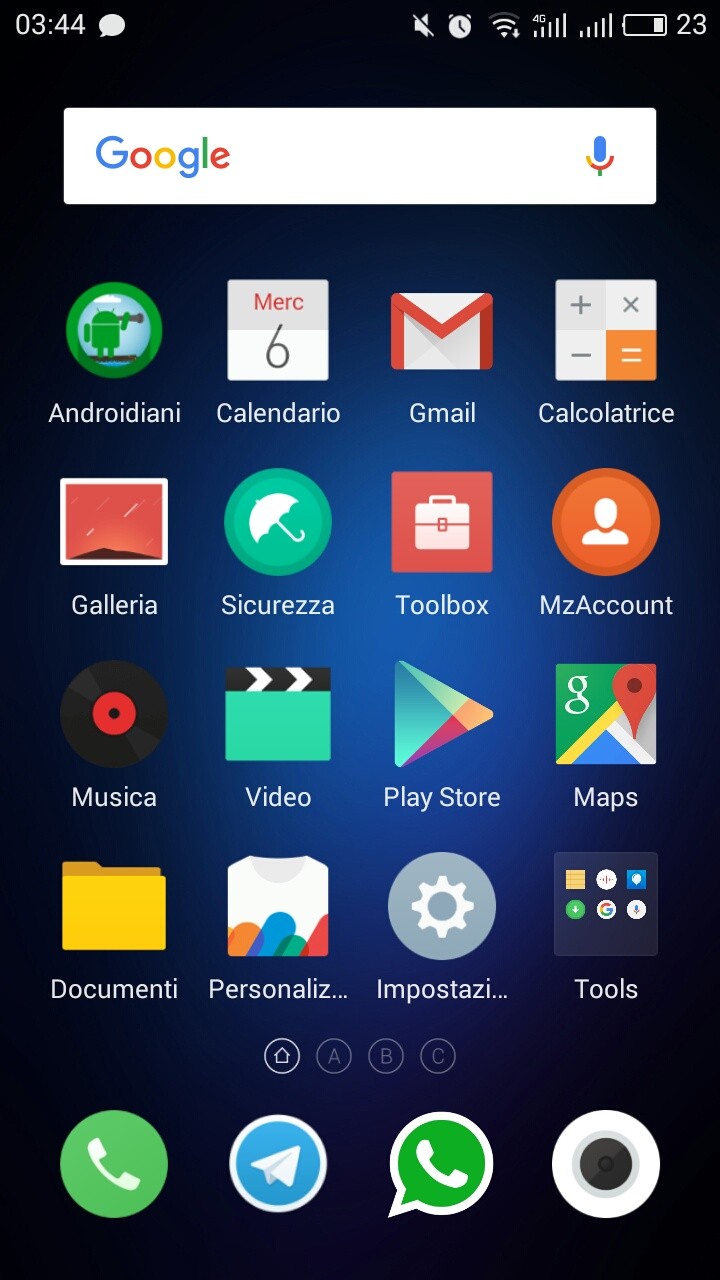This screenshot has height=1280, width=720.
Task: Launch the Musica player
Action: click(x=114, y=714)
